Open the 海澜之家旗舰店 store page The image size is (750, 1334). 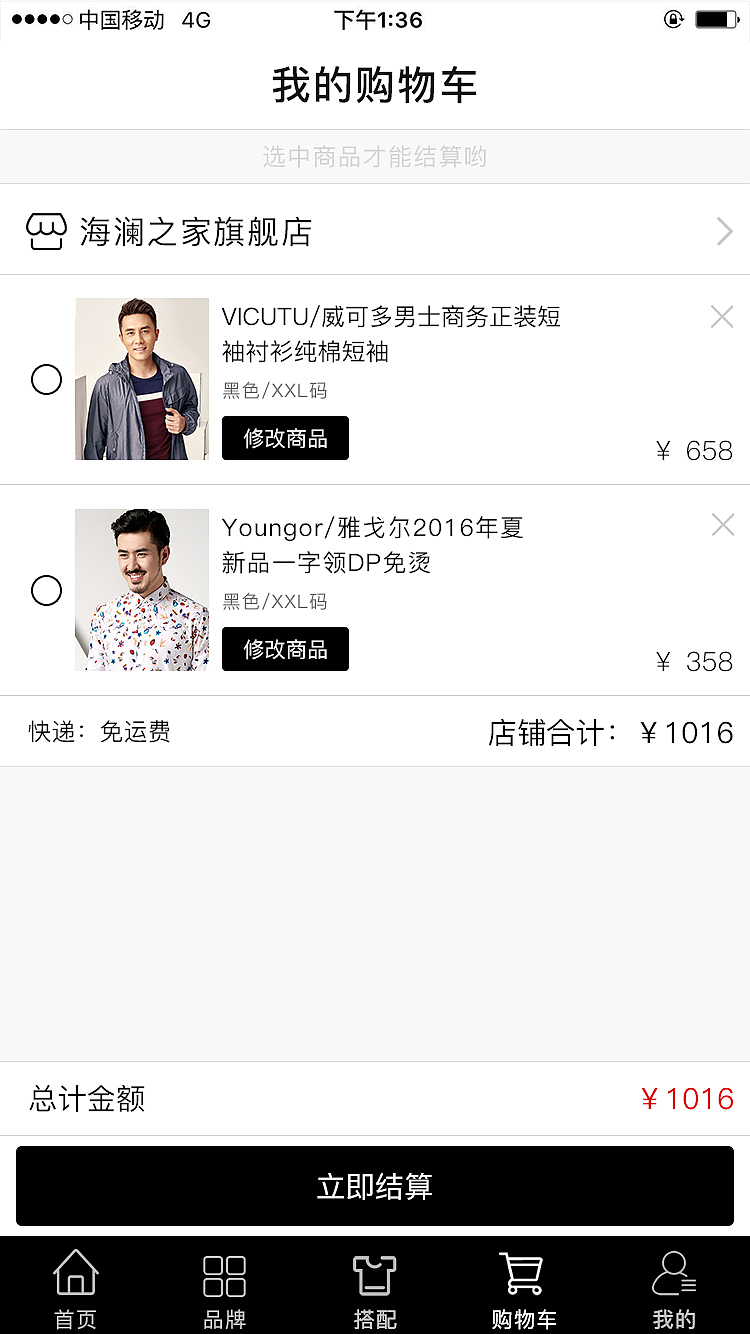375,232
